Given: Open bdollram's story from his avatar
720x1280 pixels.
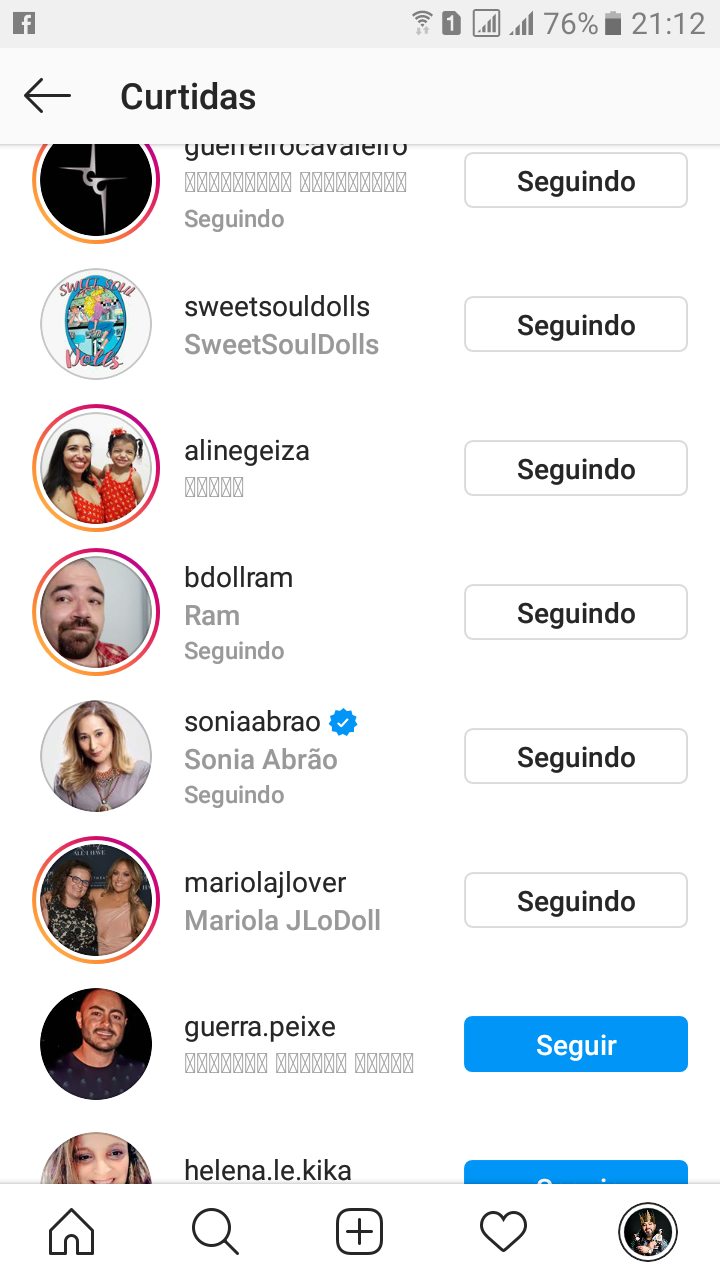Looking at the screenshot, I should tap(96, 613).
